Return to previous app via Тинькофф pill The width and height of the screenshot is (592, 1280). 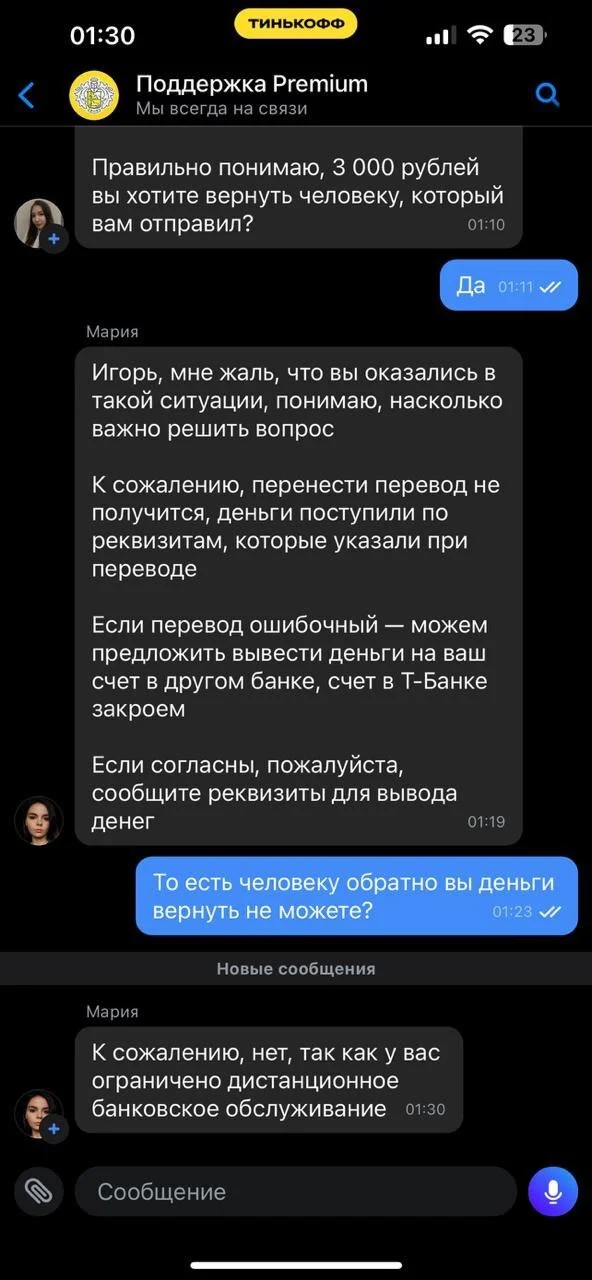[296, 24]
